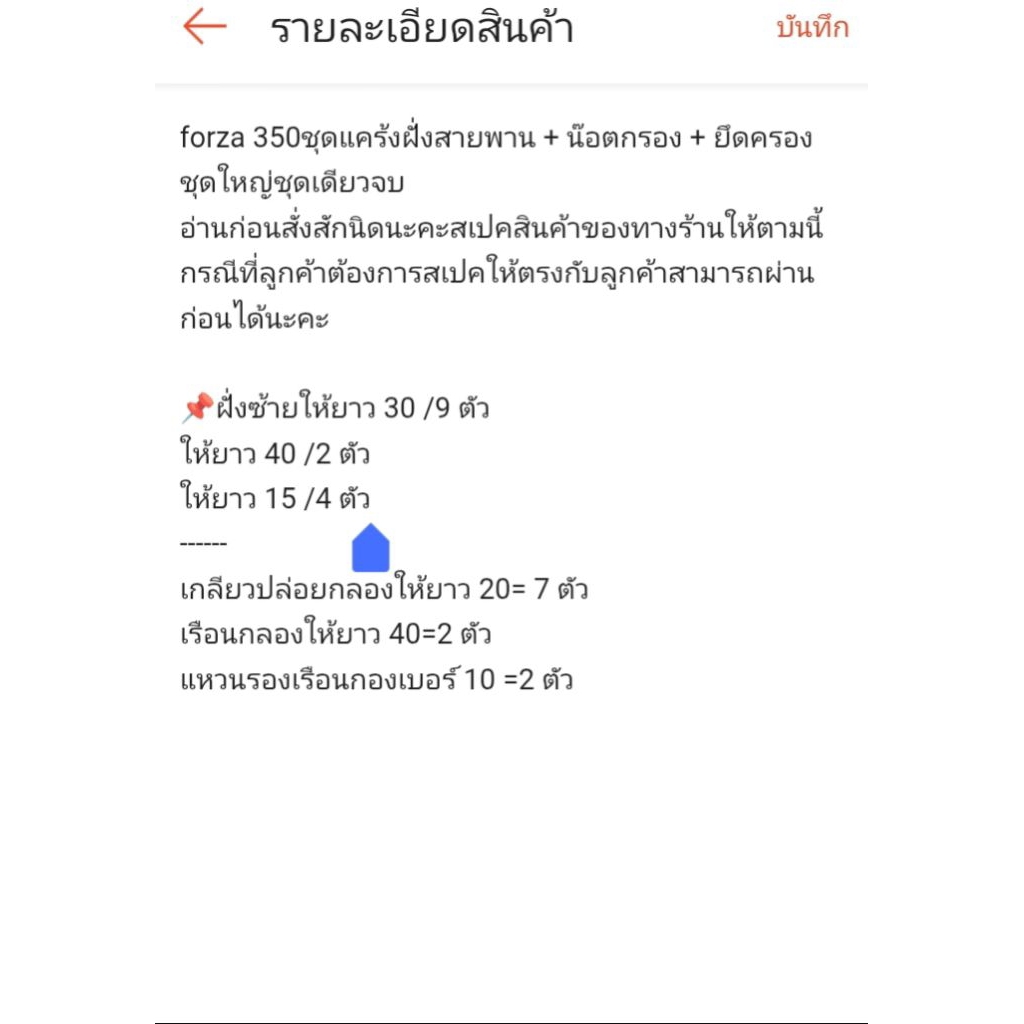The width and height of the screenshot is (1024, 1024).
Task: Go back using the orange arrow
Action: (204, 27)
